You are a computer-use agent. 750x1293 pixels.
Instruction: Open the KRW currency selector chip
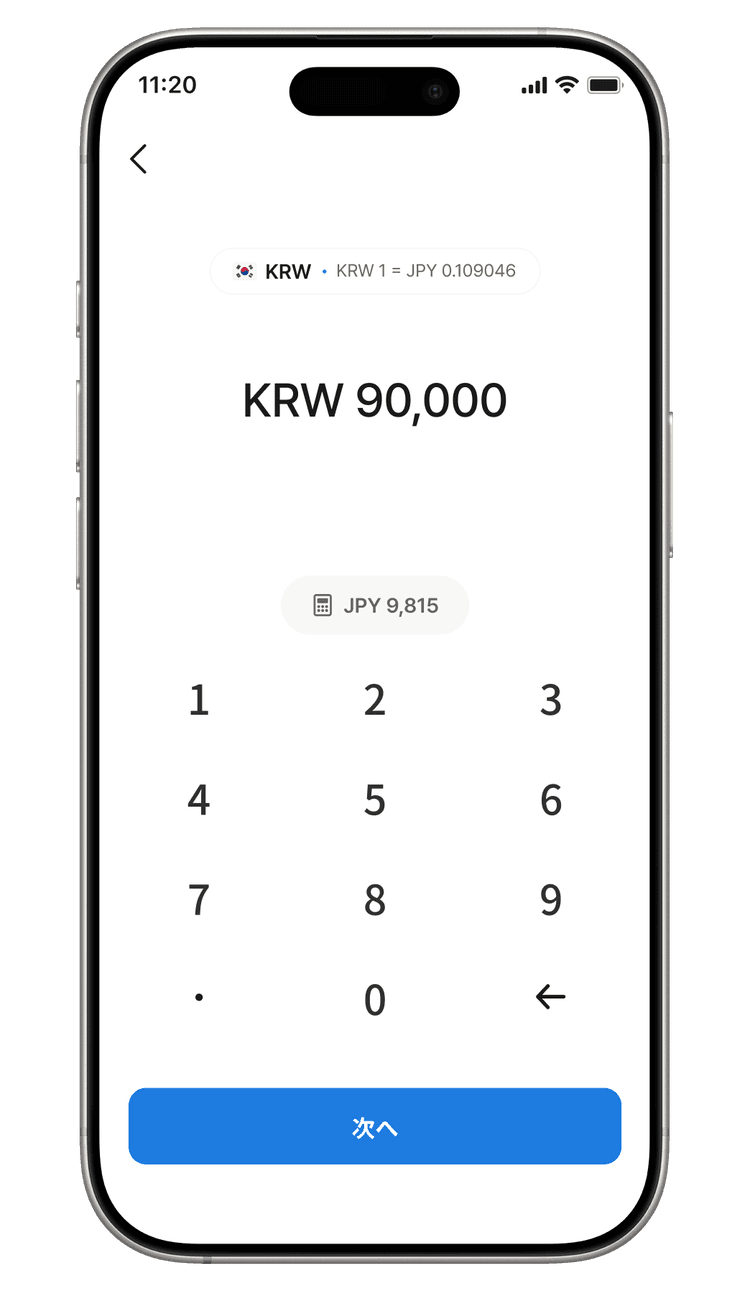point(374,271)
